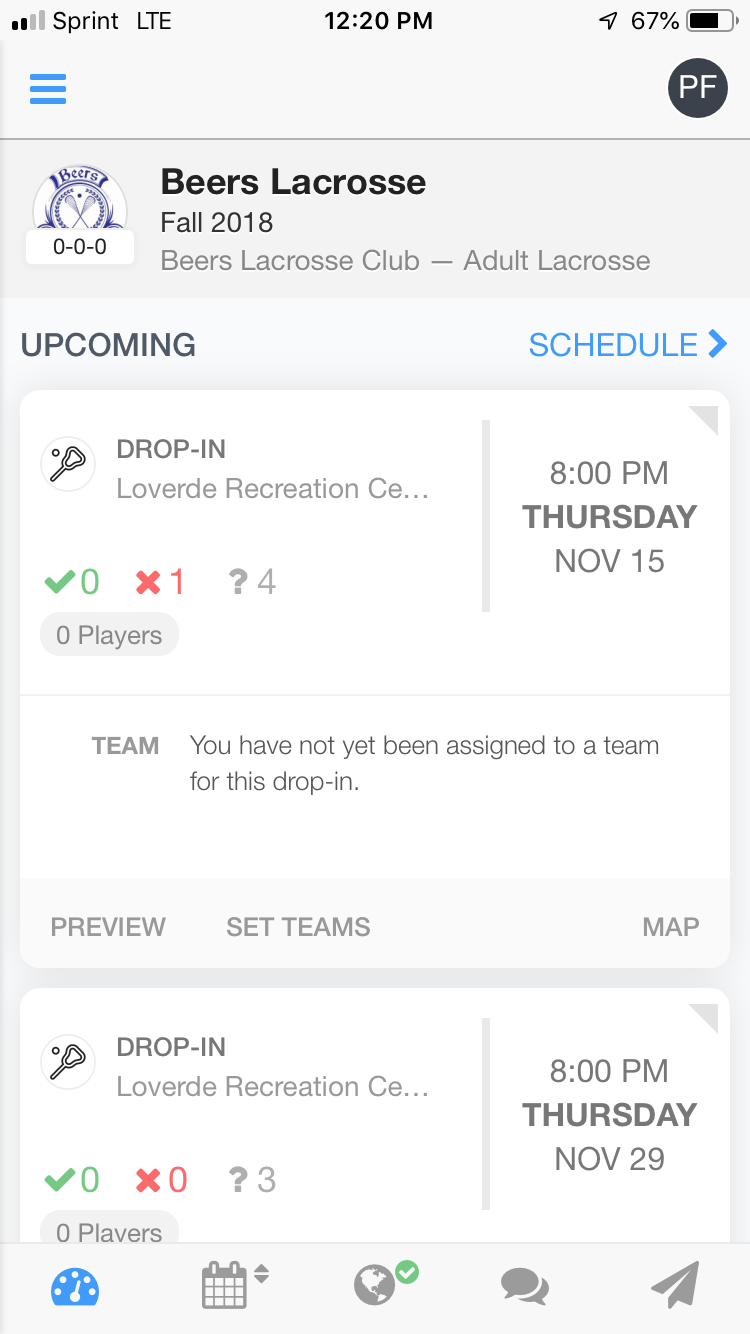Open the PF profile avatar
Image resolution: width=750 pixels, height=1334 pixels.
[x=697, y=88]
